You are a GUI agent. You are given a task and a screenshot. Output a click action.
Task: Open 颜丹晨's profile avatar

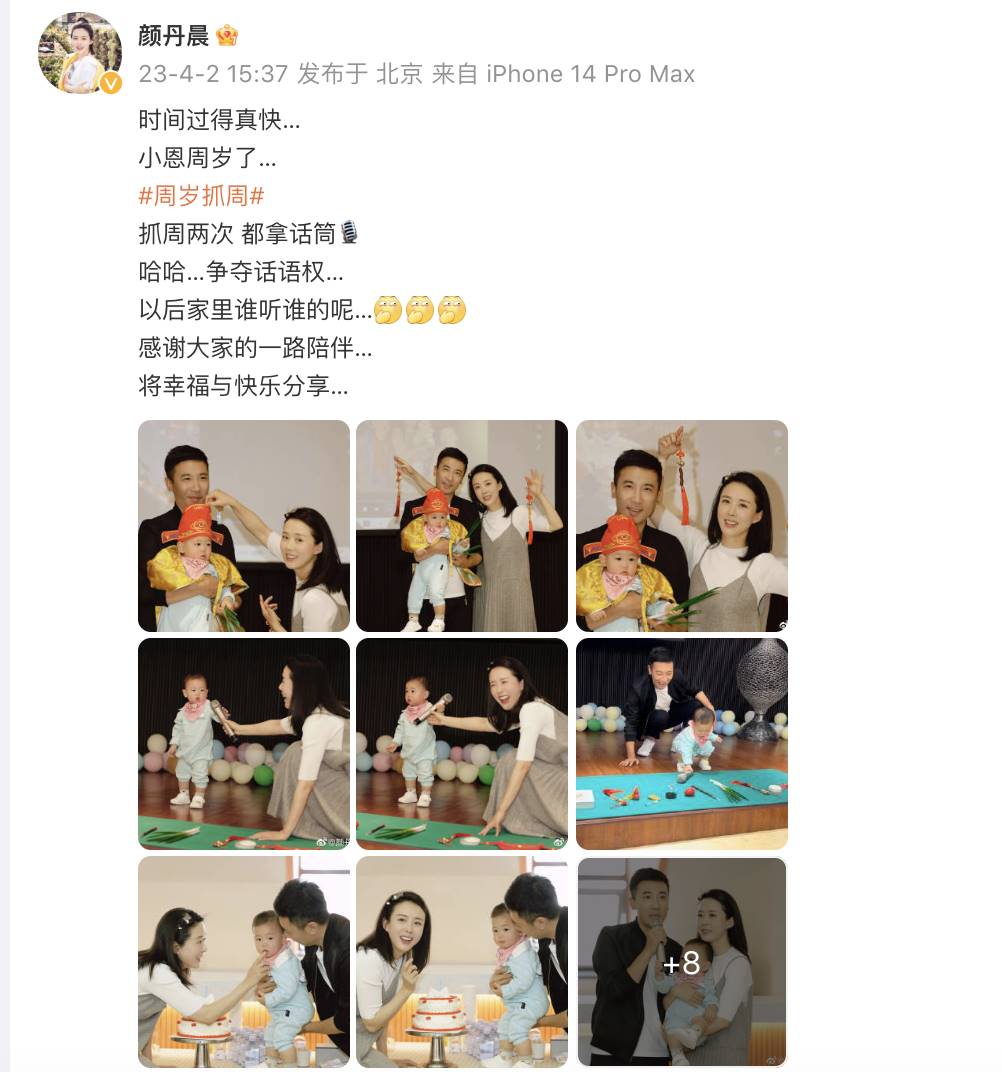tap(79, 53)
